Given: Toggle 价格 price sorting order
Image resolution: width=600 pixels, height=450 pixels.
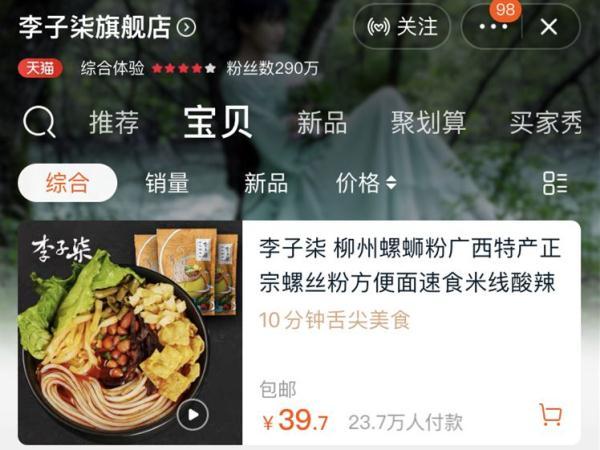Looking at the screenshot, I should [x=366, y=183].
